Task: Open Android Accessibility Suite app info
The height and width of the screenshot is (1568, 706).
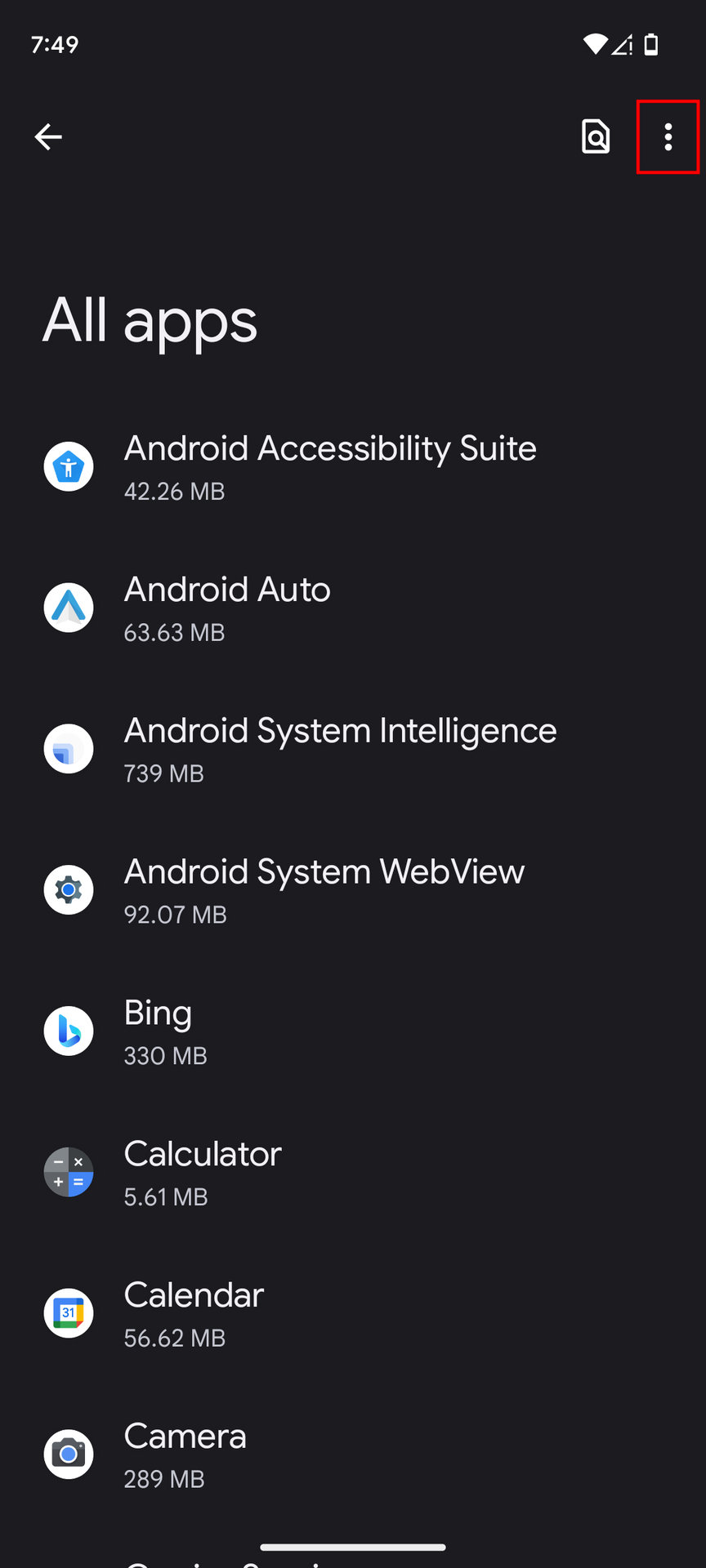Action: click(330, 467)
